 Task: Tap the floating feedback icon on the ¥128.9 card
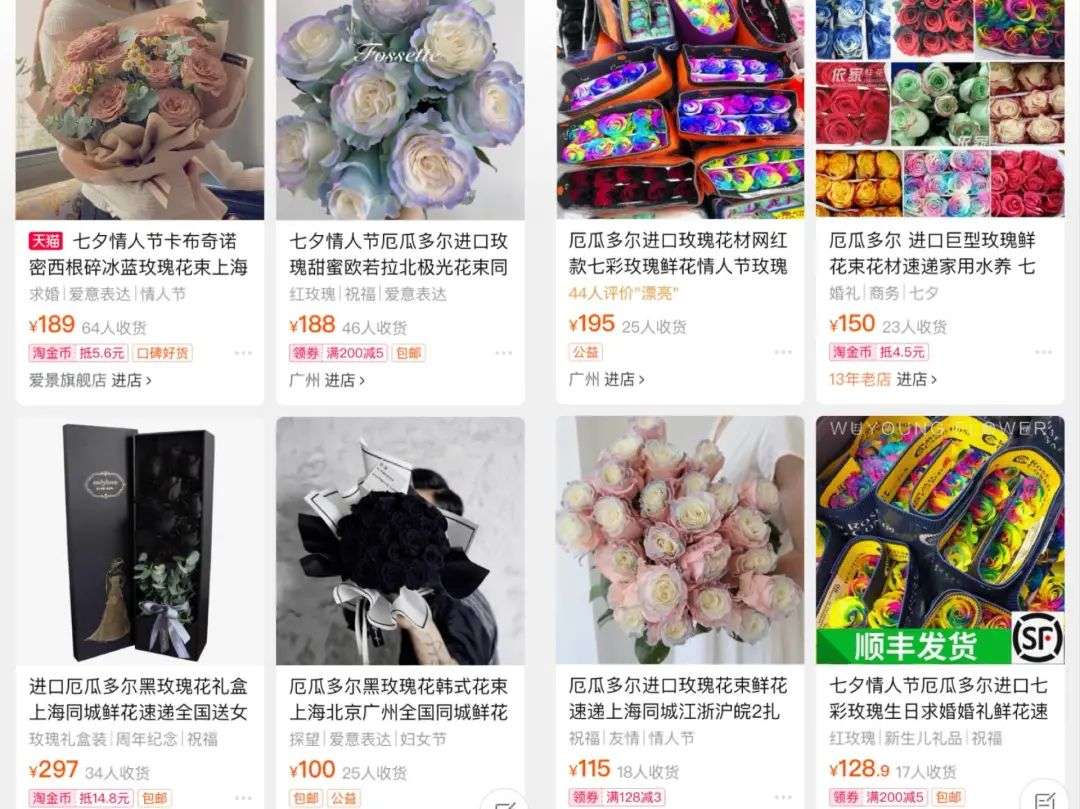pyautogui.click(x=1044, y=797)
